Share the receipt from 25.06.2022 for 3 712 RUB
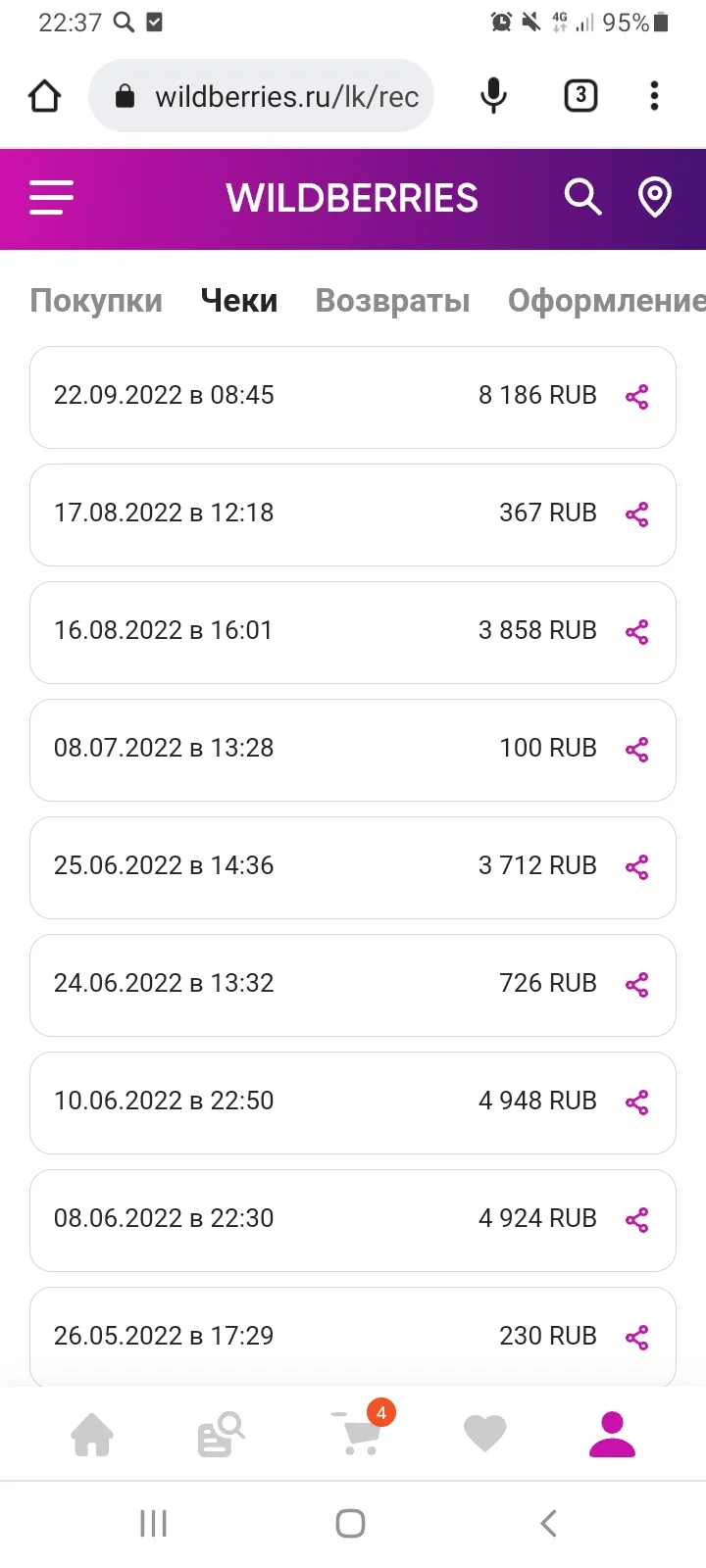 [637, 867]
